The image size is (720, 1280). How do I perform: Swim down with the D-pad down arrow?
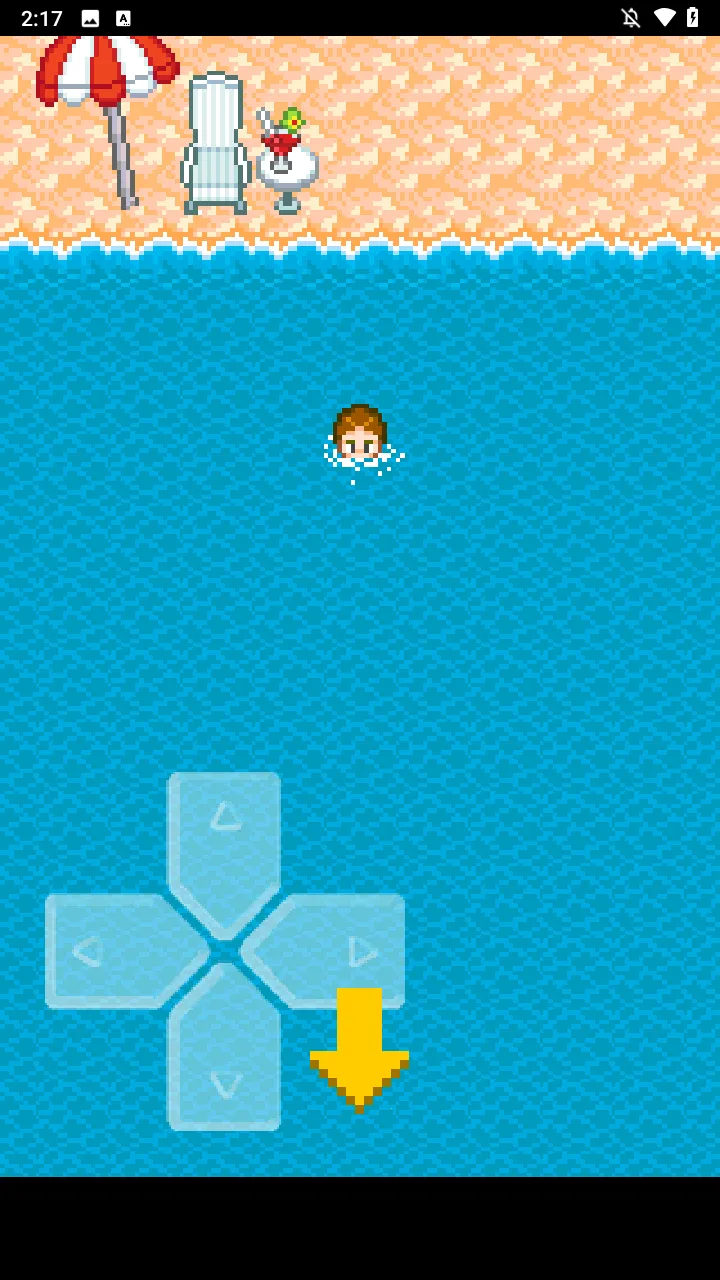(224, 1060)
